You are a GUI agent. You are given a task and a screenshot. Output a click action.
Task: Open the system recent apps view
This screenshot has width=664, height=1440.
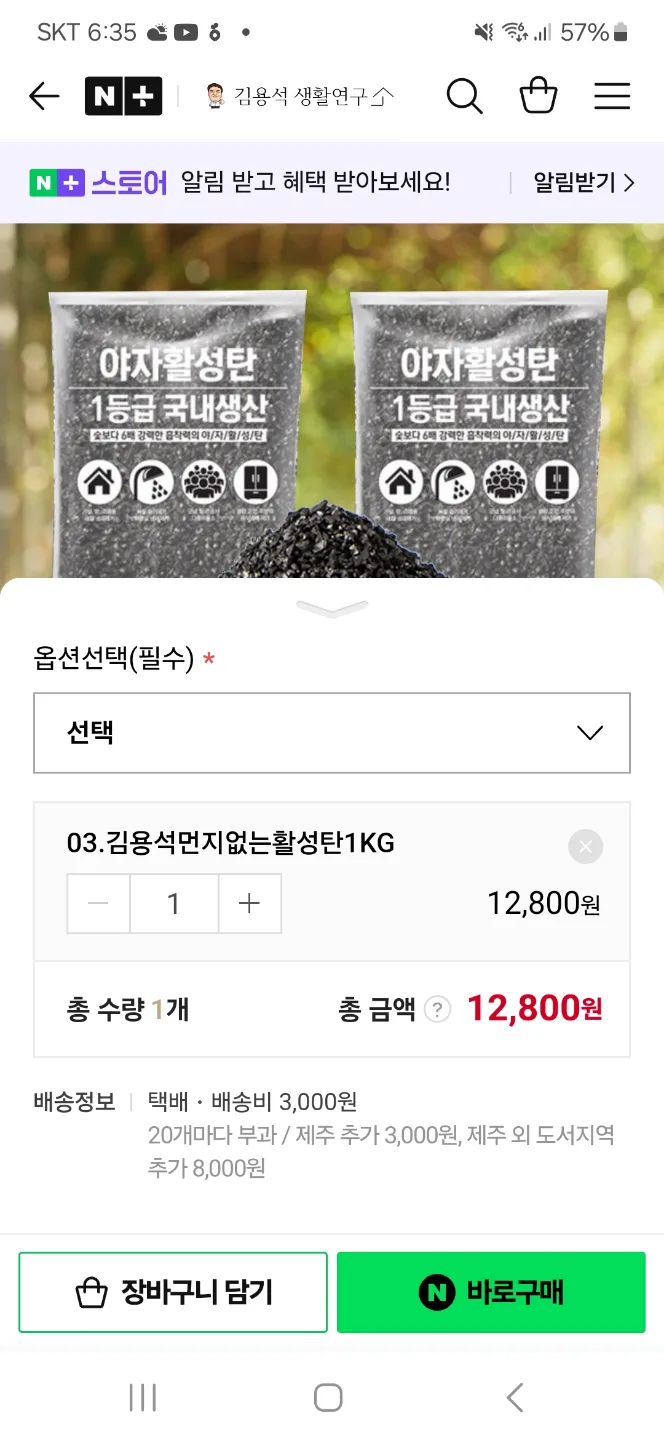(x=143, y=1397)
